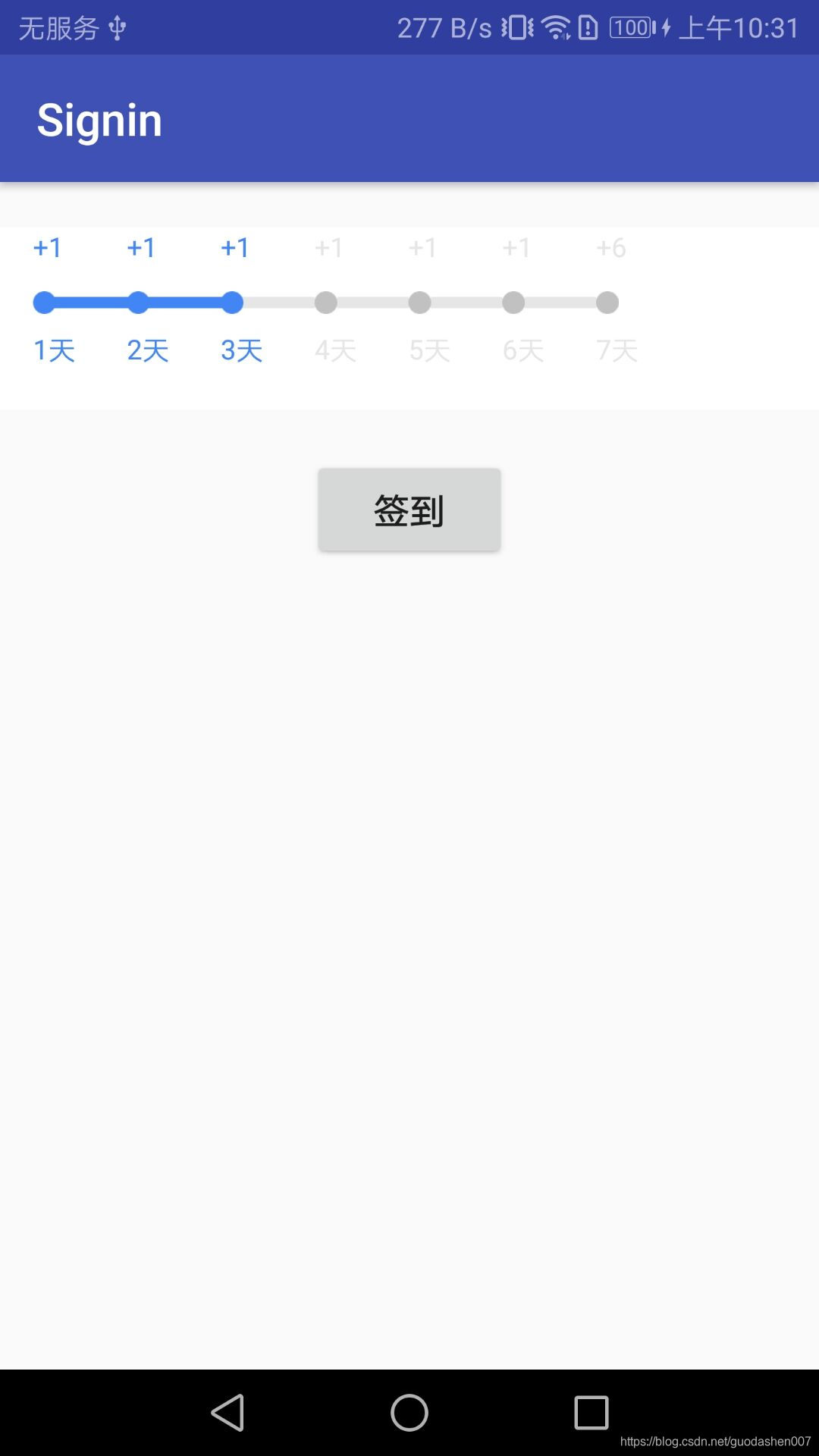Go back with the system back button

(x=227, y=1413)
